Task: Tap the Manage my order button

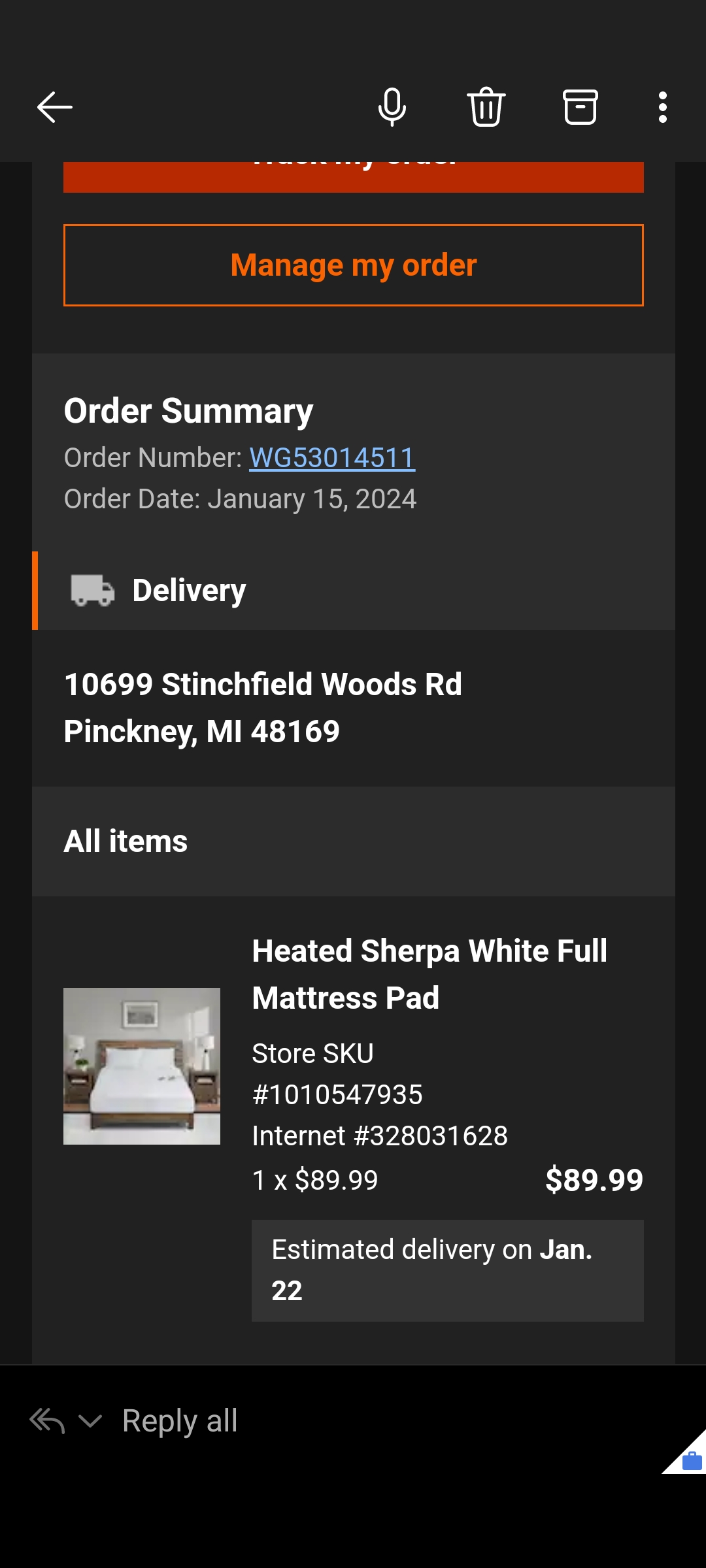Action: click(354, 265)
